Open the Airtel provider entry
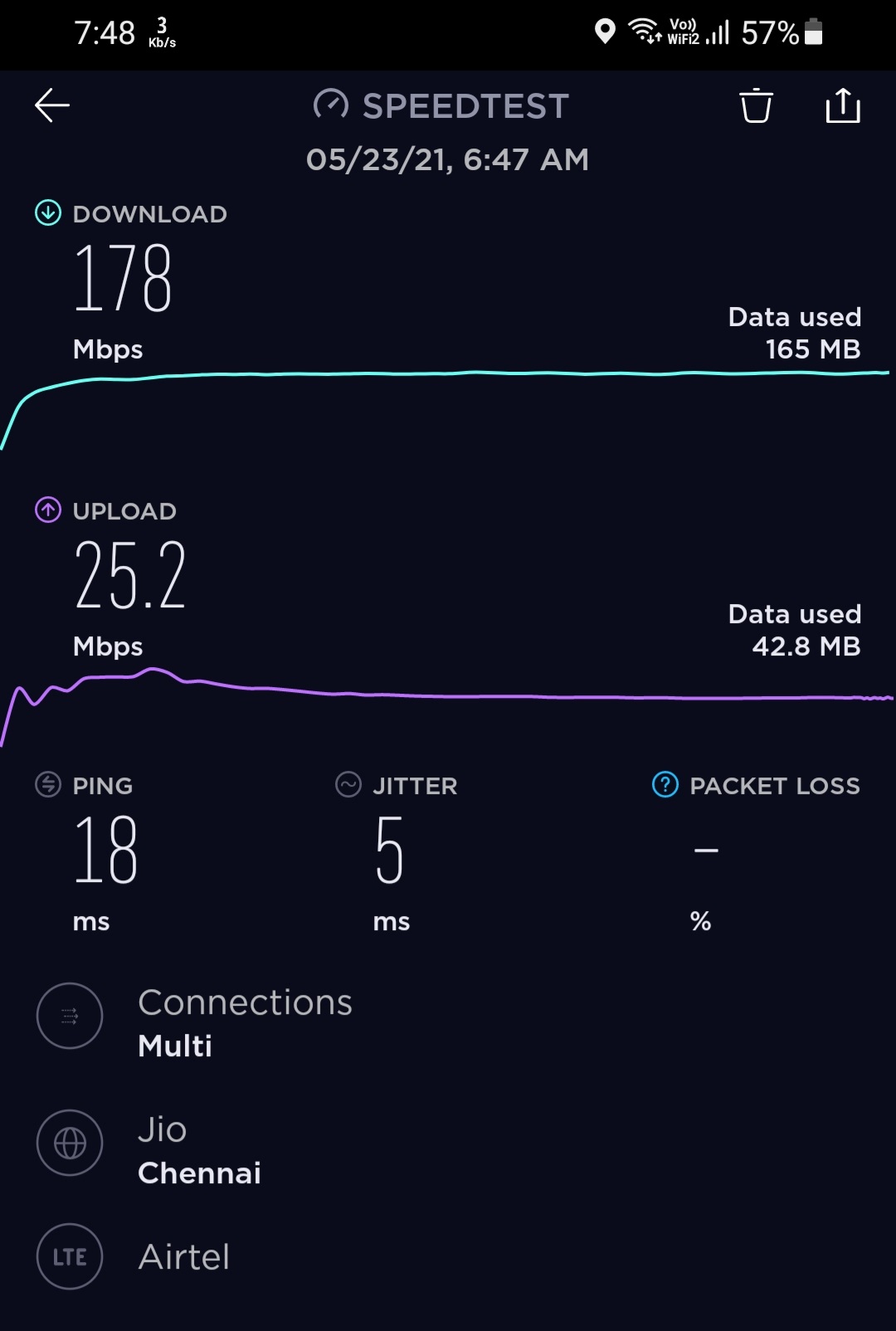 point(183,1256)
